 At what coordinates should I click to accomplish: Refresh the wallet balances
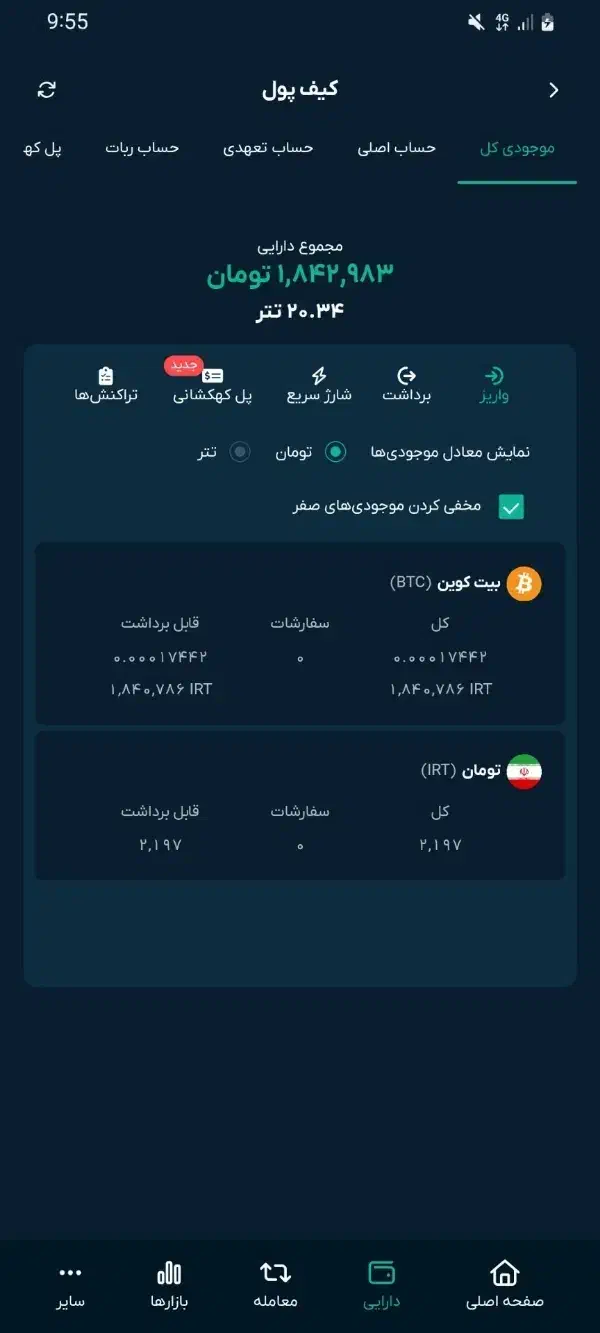[47, 90]
